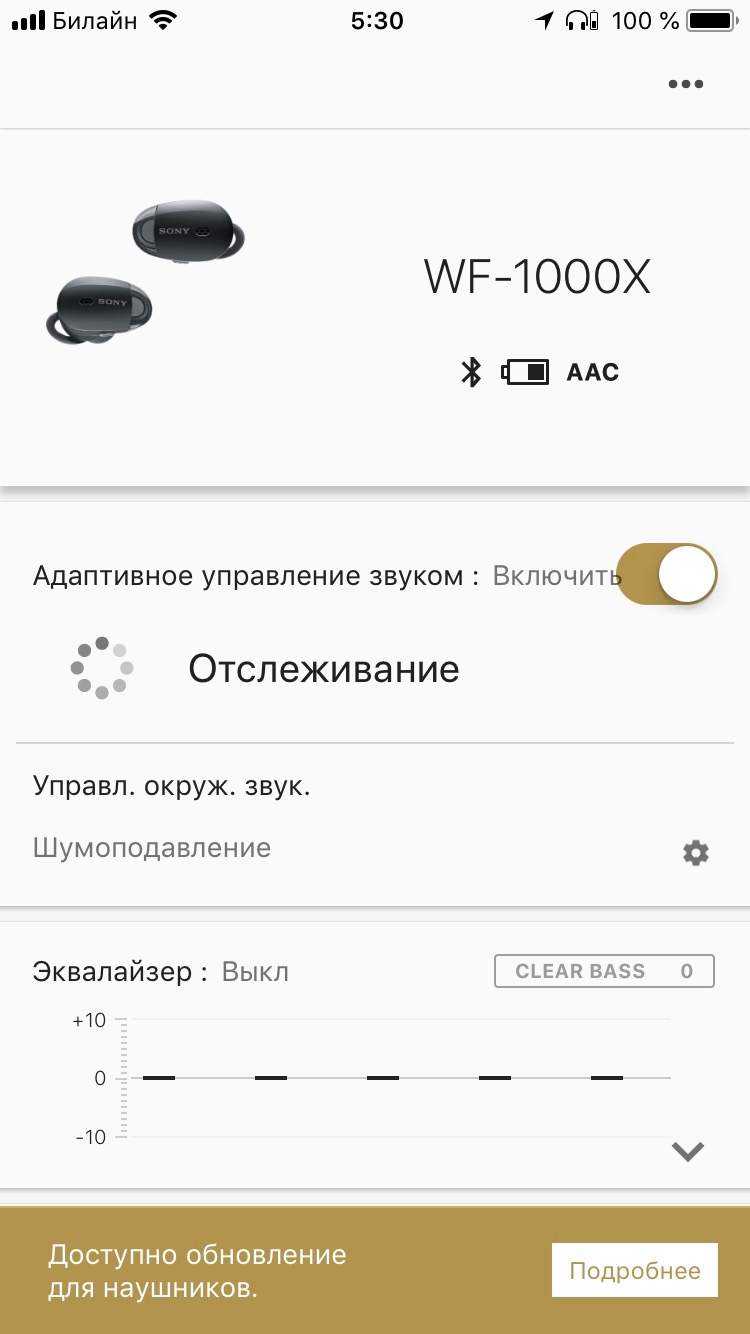Toggle adaptive sound control switch
This screenshot has height=1334, width=750.
point(668,575)
